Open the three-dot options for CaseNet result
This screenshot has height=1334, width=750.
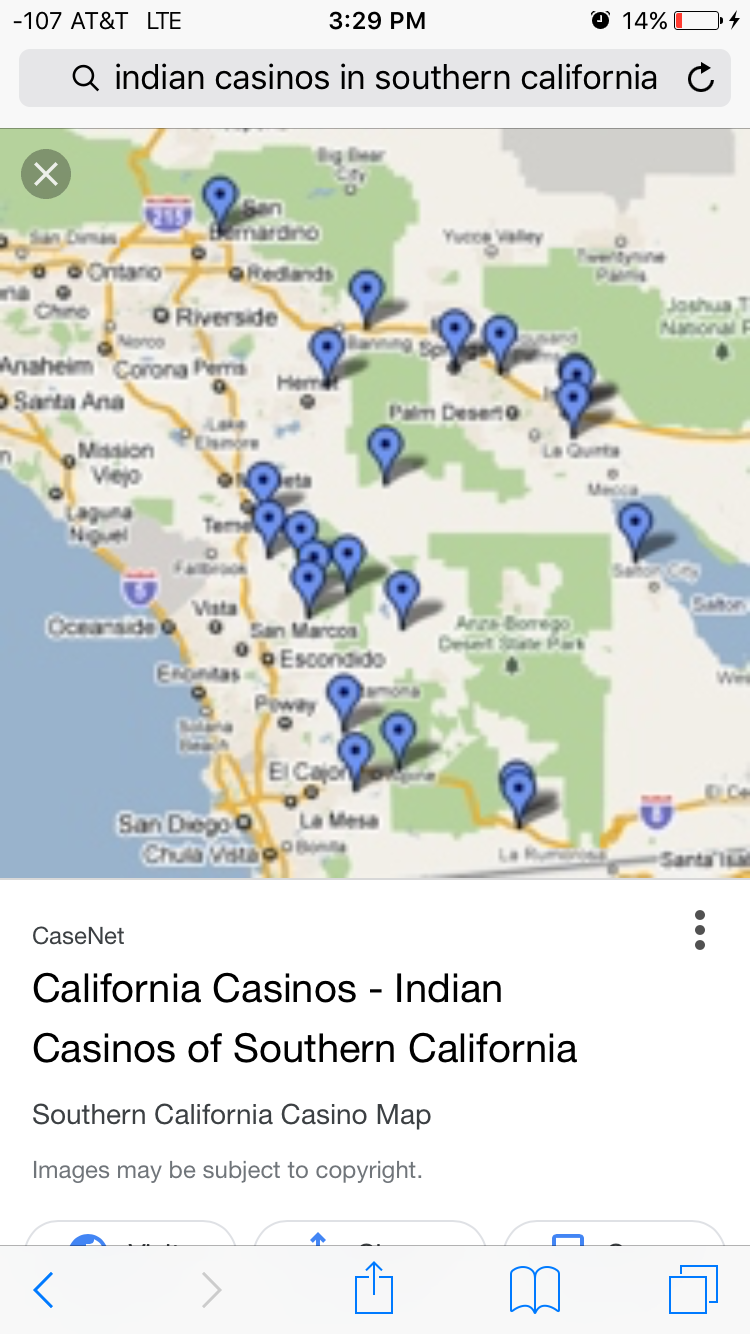click(x=699, y=930)
